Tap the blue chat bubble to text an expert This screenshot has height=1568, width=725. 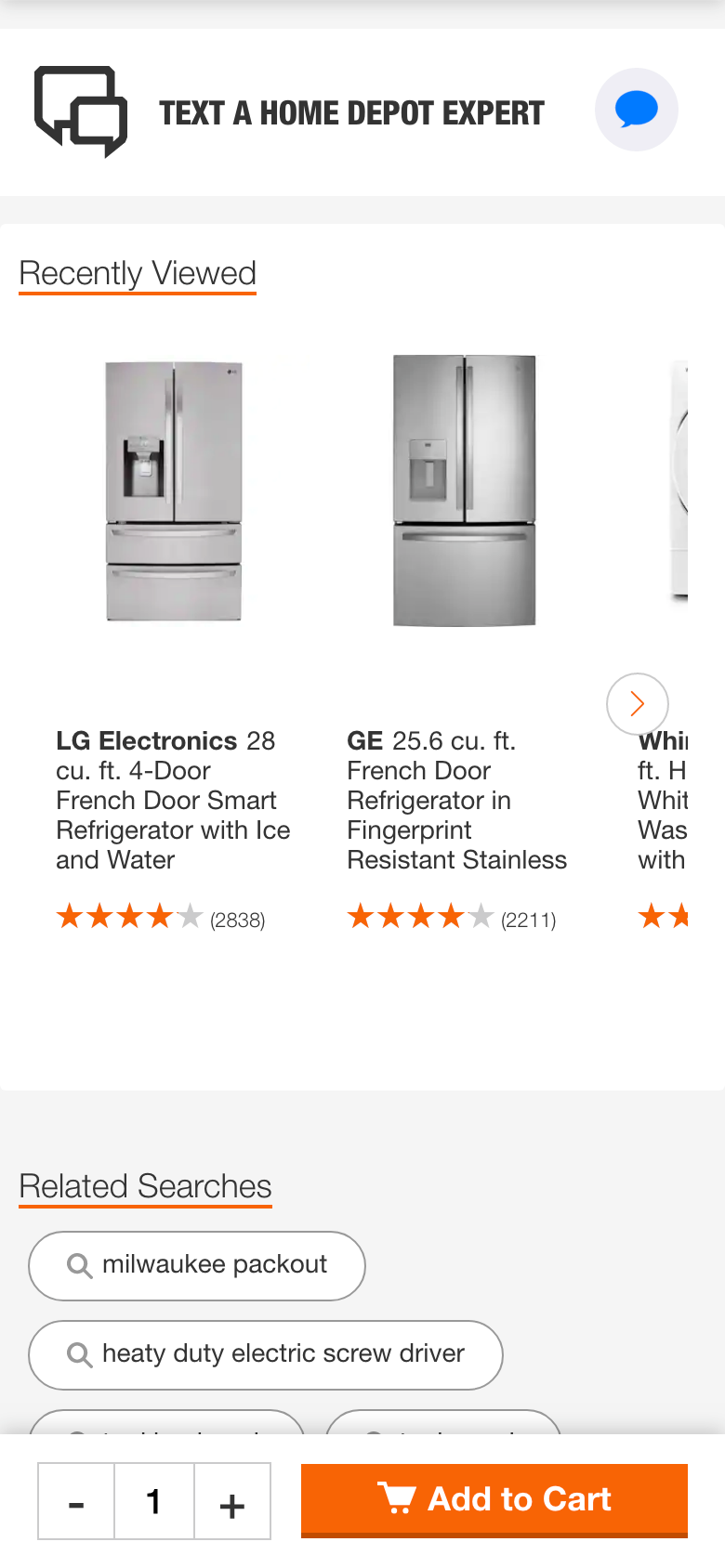click(637, 110)
